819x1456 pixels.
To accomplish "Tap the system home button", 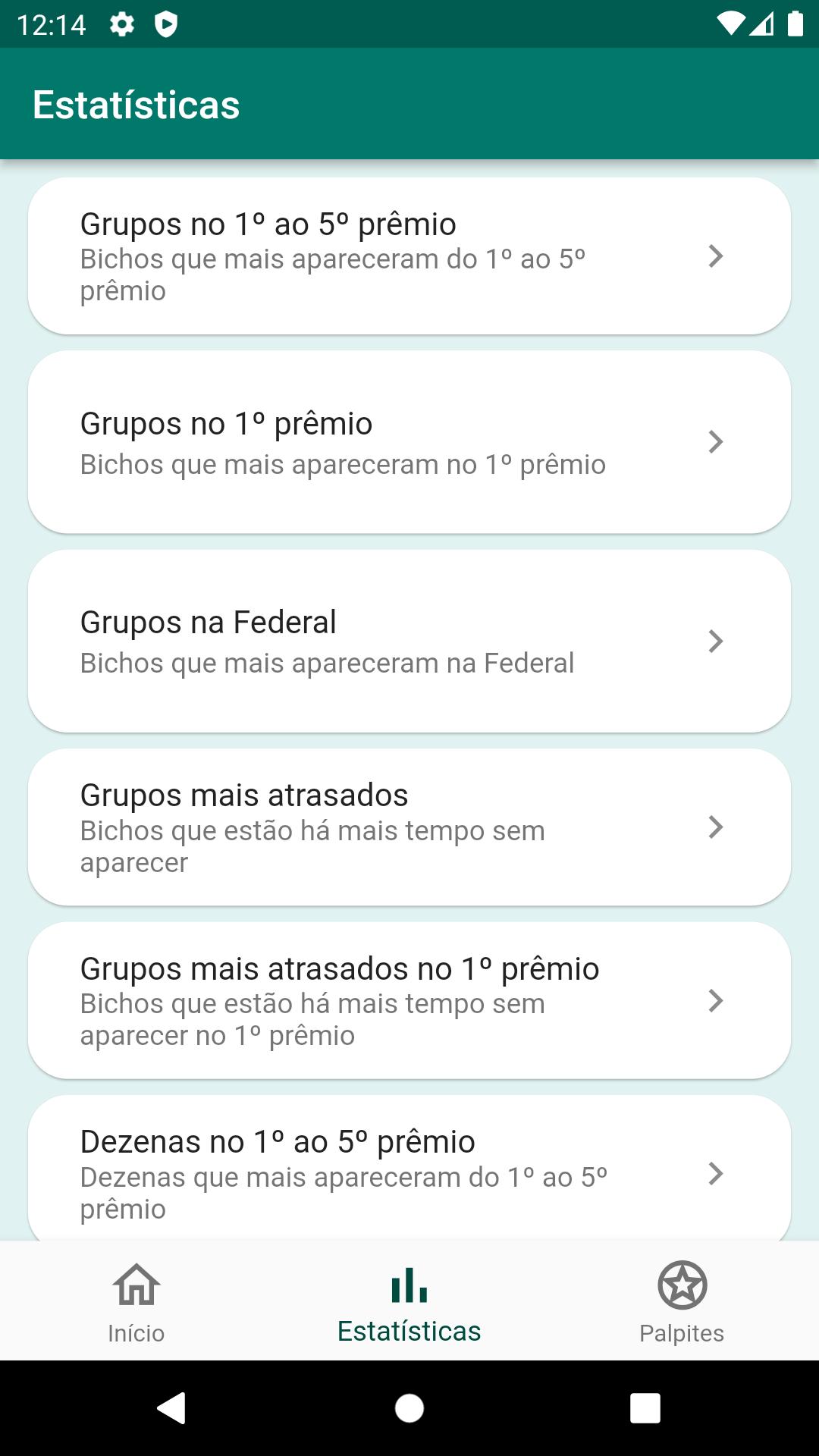I will pyautogui.click(x=409, y=1408).
